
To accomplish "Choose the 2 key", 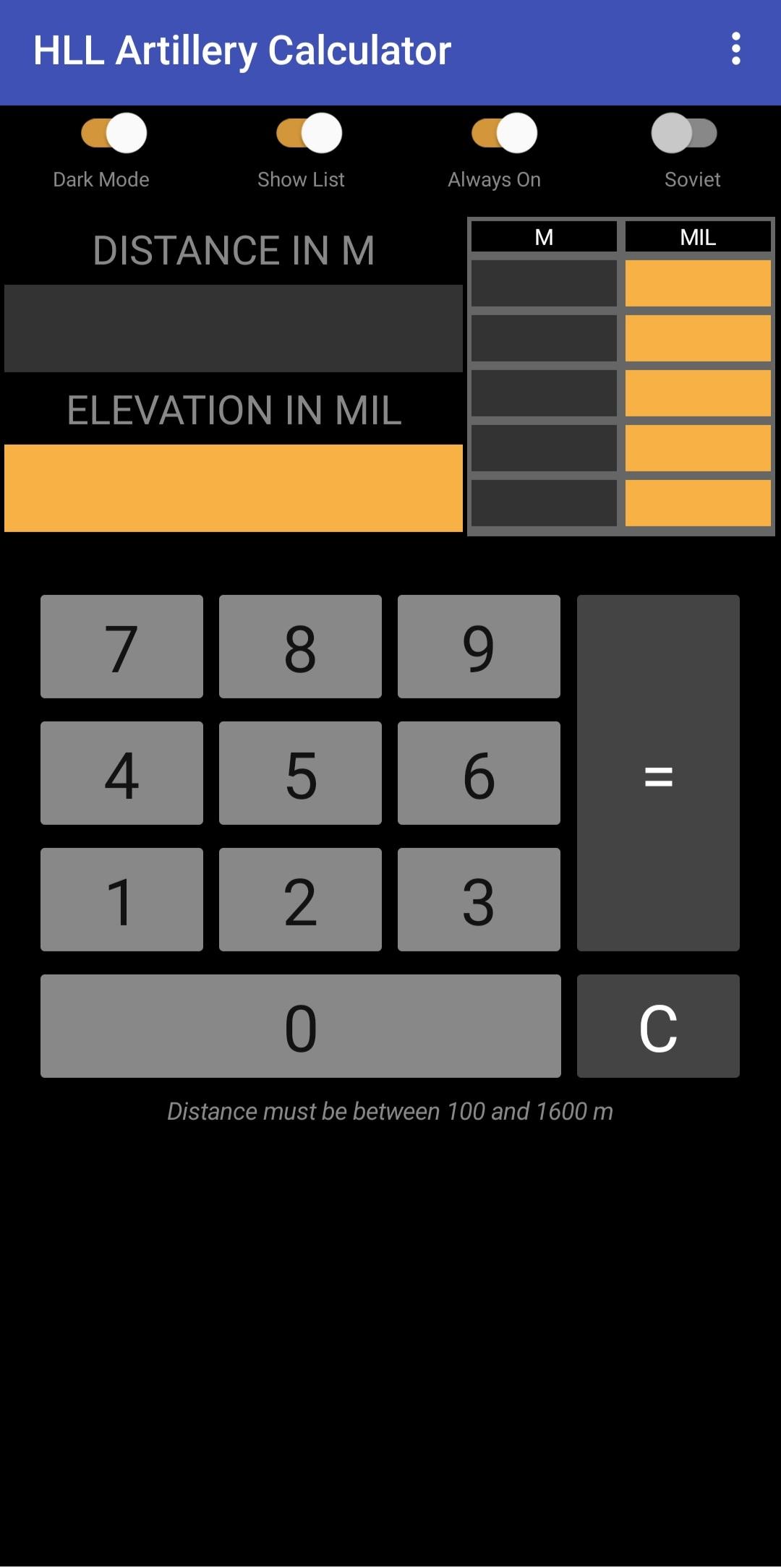I will pos(300,900).
